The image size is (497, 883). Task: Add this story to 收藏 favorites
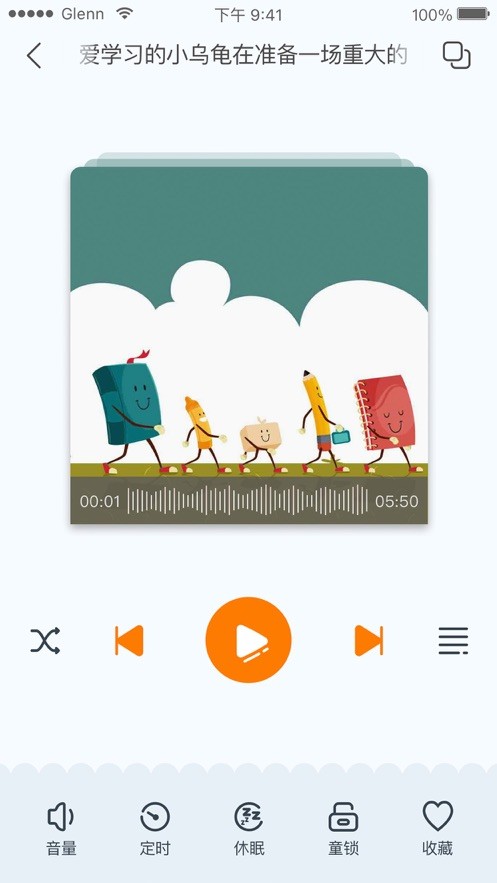[437, 829]
